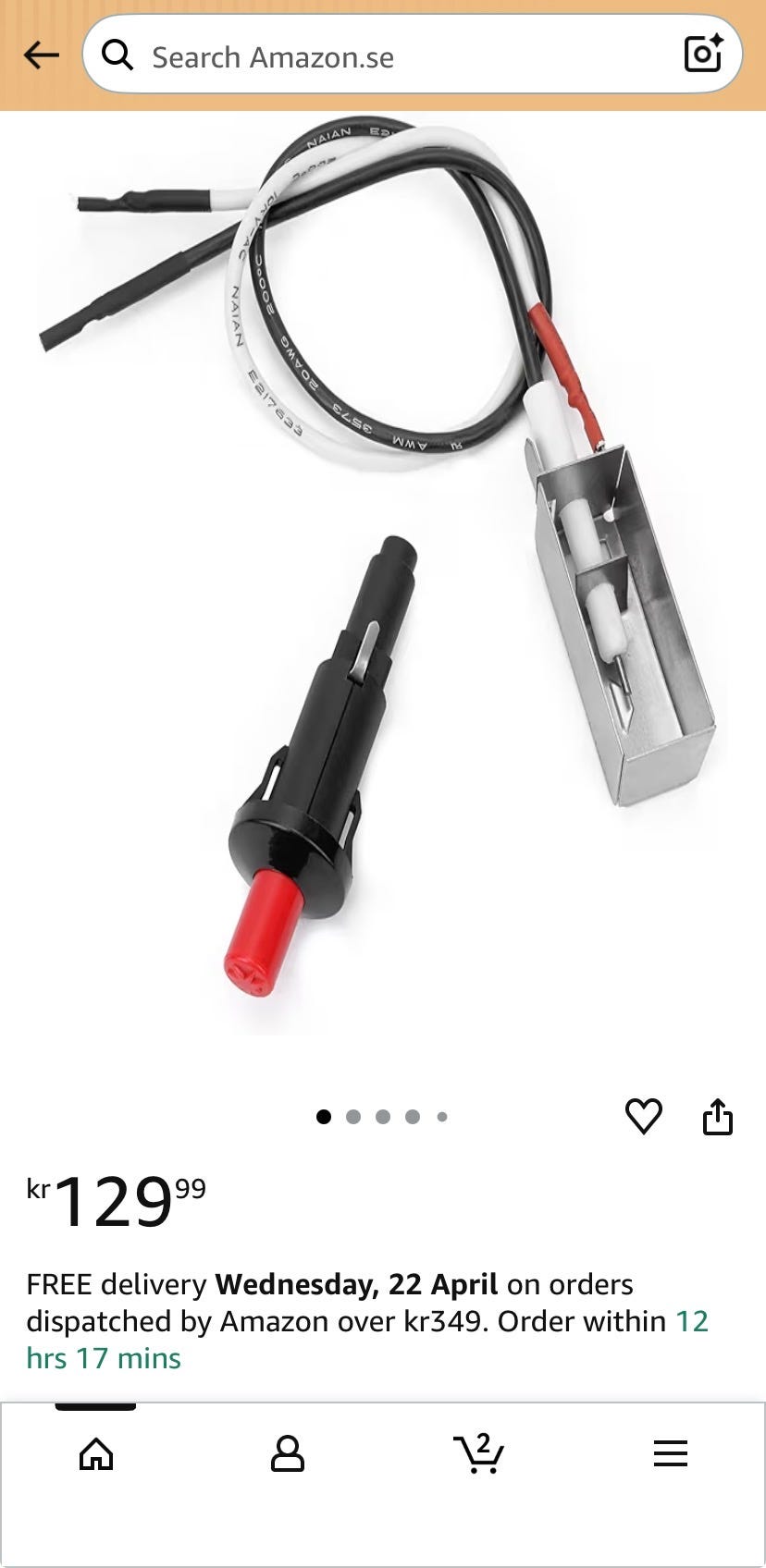The width and height of the screenshot is (766, 1568).
Task: Select the image carousel page dots
Action: pyautogui.click(x=382, y=1117)
